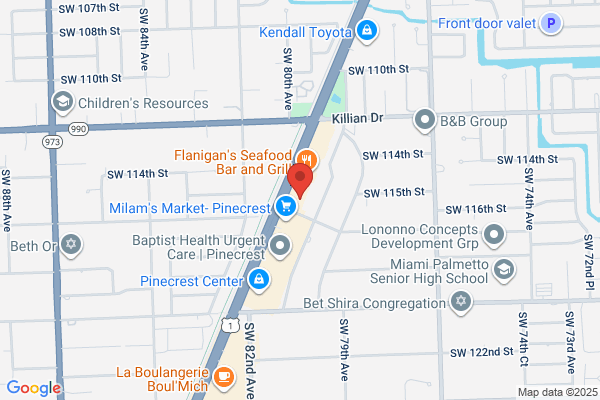Screen dimensions: 600x400
Task: Tap Front door valet parking marker
Action: coord(551,23)
